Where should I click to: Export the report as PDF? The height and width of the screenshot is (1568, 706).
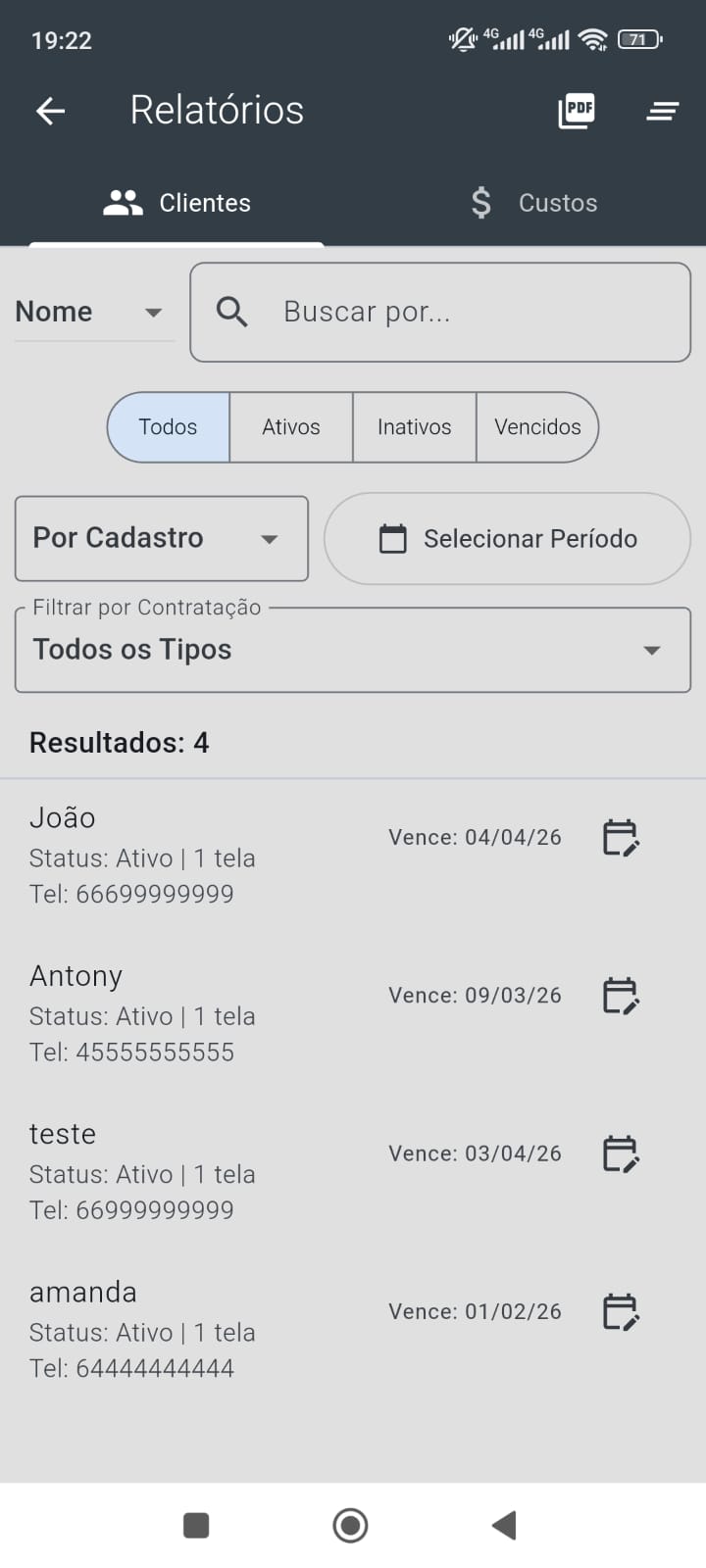click(x=577, y=111)
